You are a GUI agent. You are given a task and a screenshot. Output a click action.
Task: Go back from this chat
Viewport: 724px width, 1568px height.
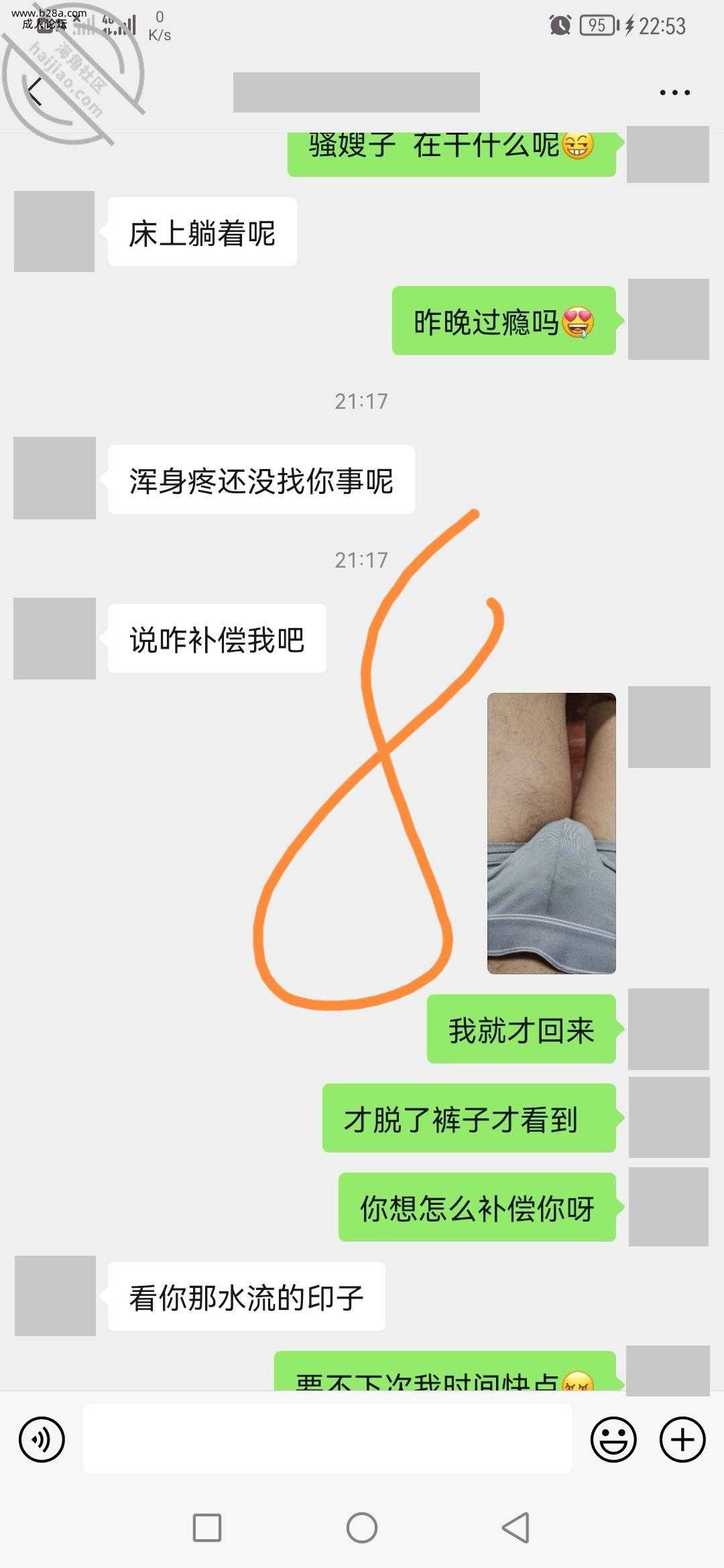click(35, 92)
